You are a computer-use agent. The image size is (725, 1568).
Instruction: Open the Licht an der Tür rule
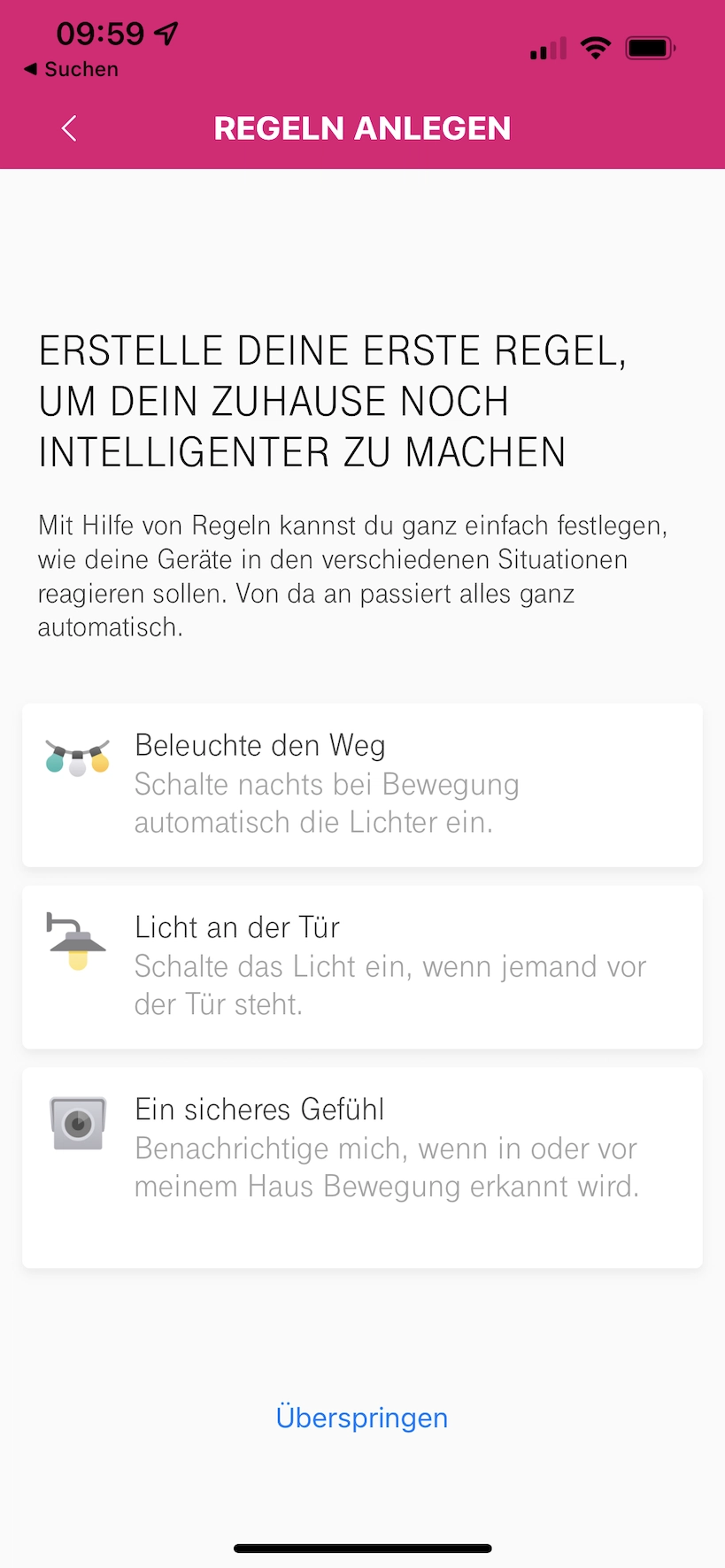point(362,966)
